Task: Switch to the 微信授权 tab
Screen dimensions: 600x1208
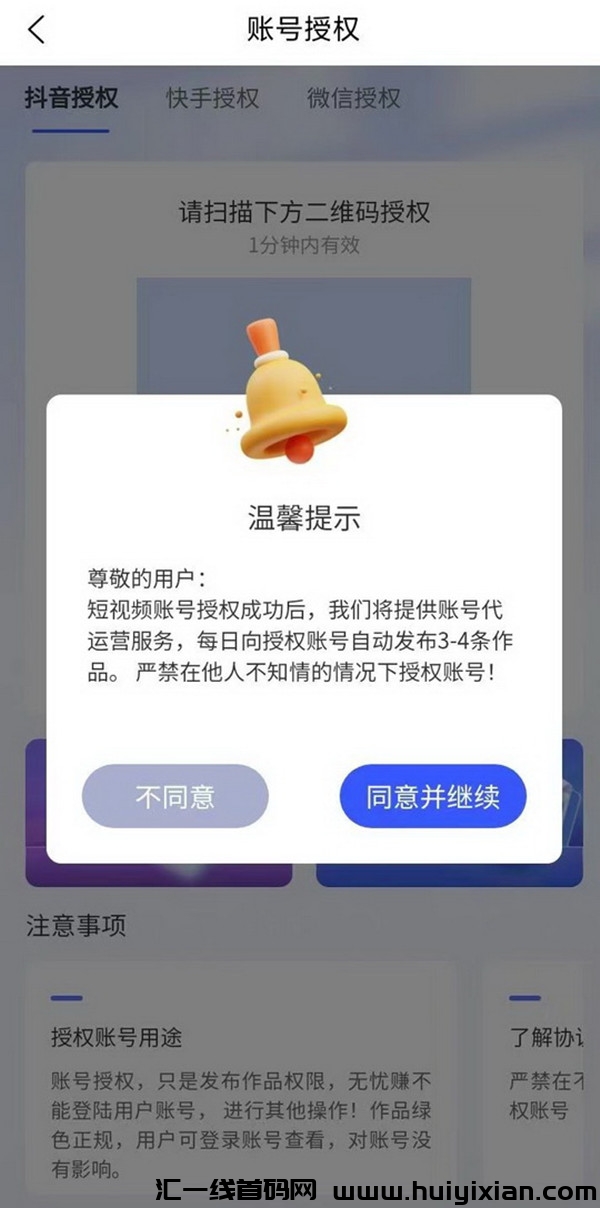Action: tap(353, 98)
